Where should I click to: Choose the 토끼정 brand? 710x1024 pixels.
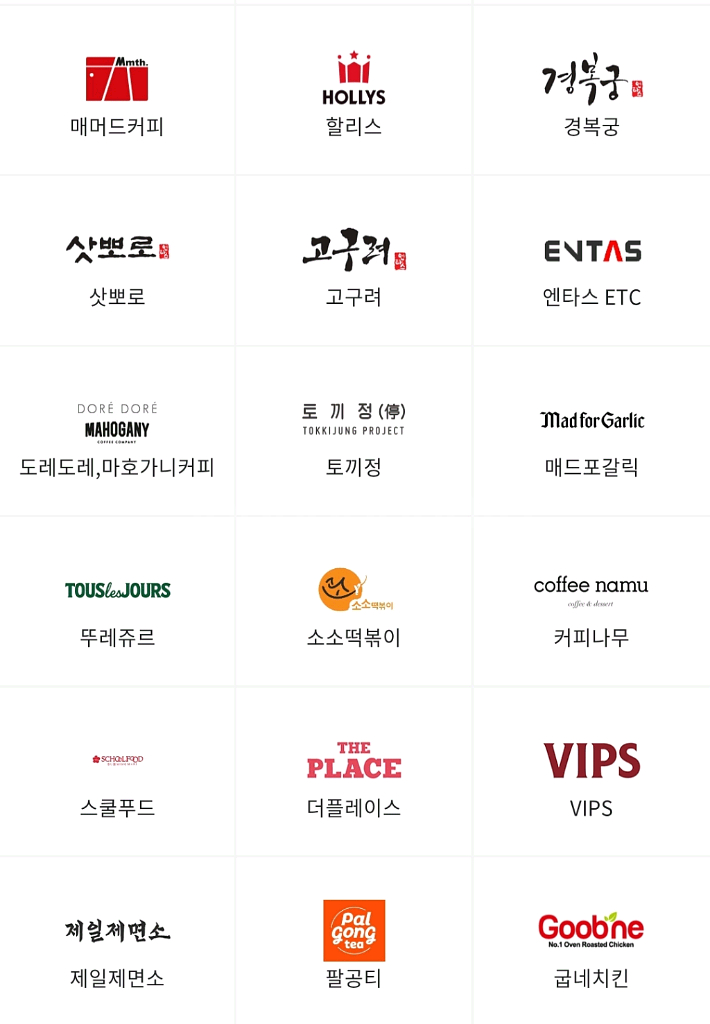[x=354, y=436]
